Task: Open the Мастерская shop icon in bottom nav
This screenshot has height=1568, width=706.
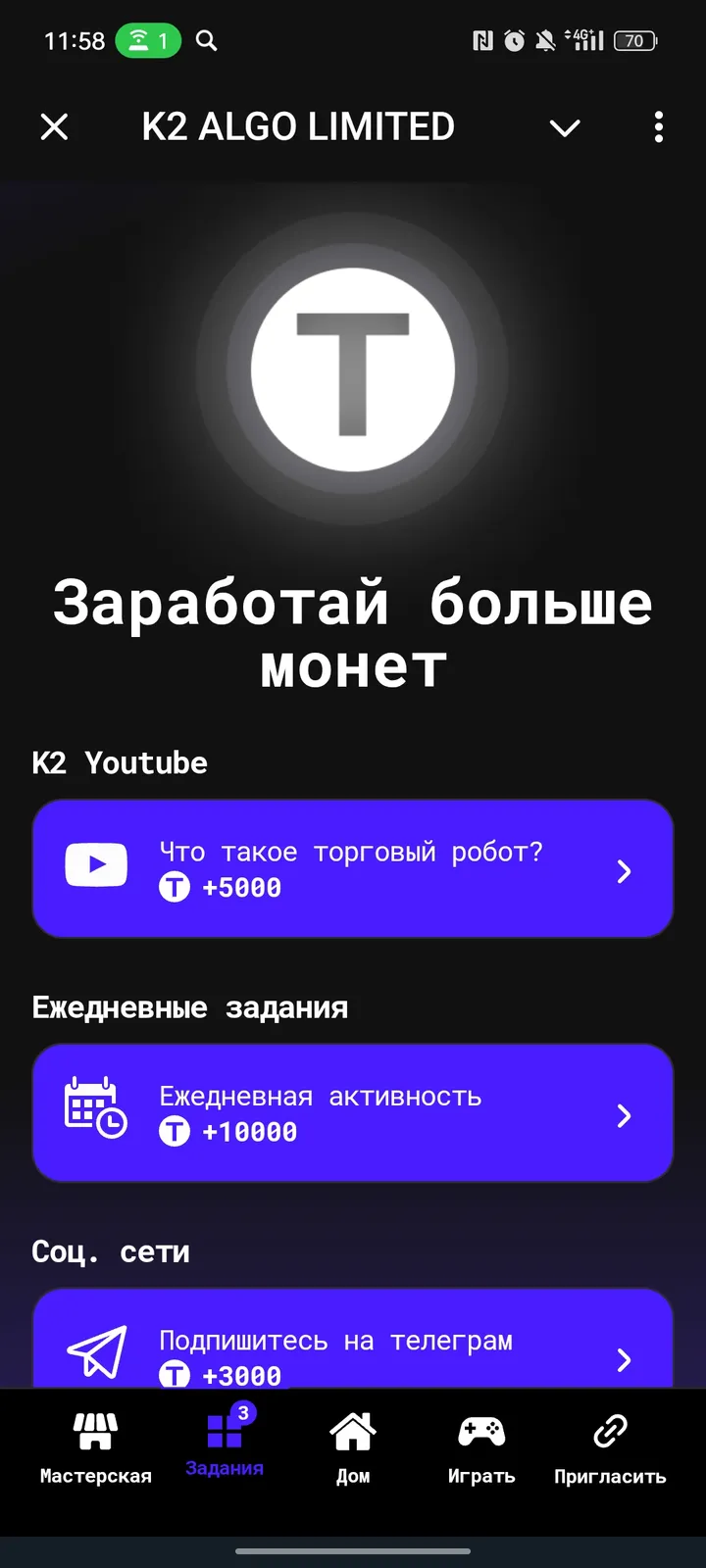Action: tap(95, 1433)
